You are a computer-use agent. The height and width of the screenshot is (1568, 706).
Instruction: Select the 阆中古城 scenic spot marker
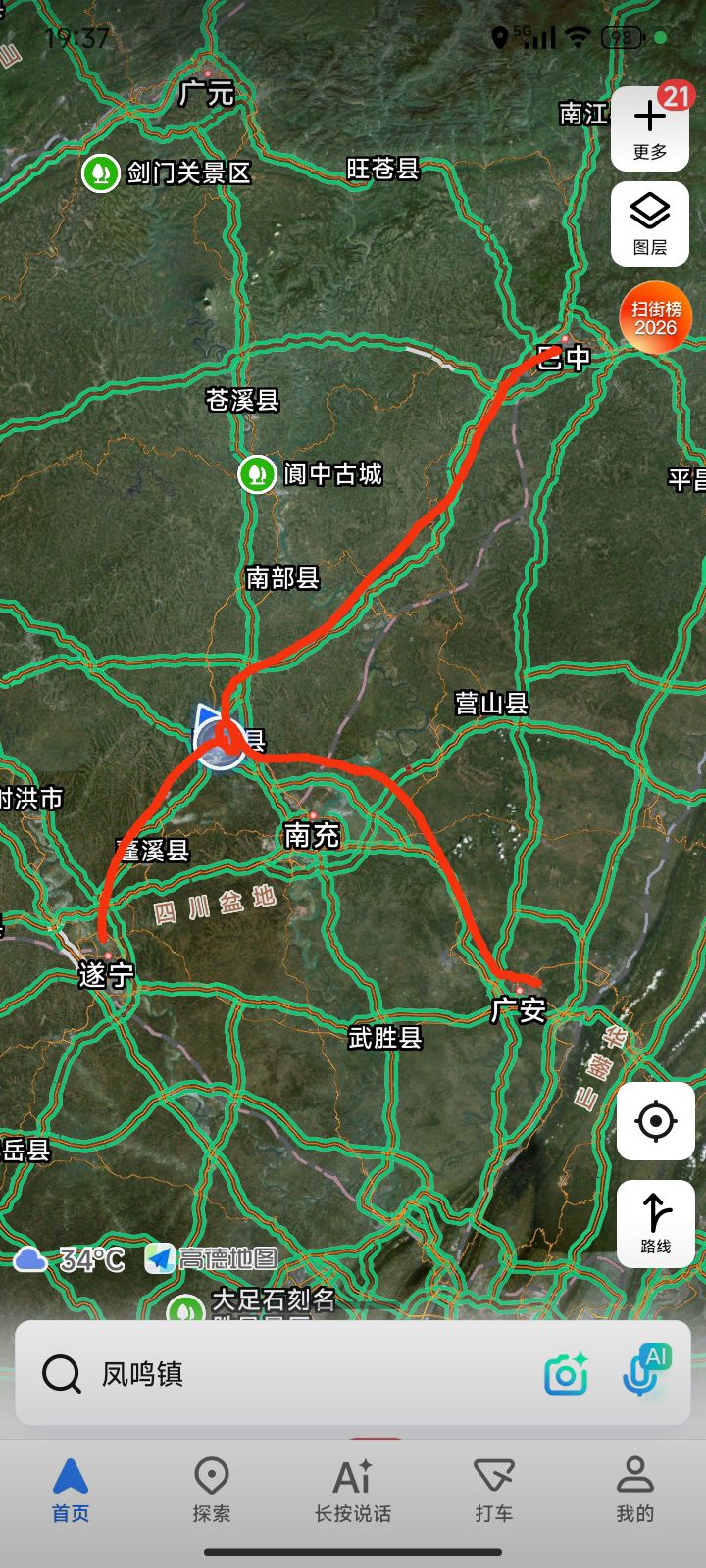click(x=311, y=474)
